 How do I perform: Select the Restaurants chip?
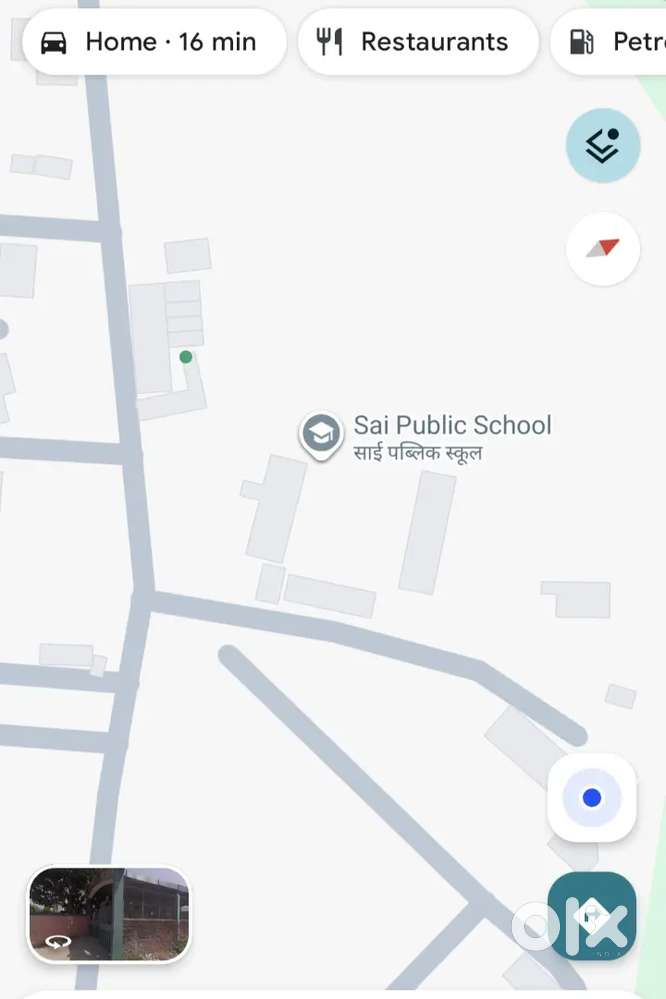pos(417,42)
